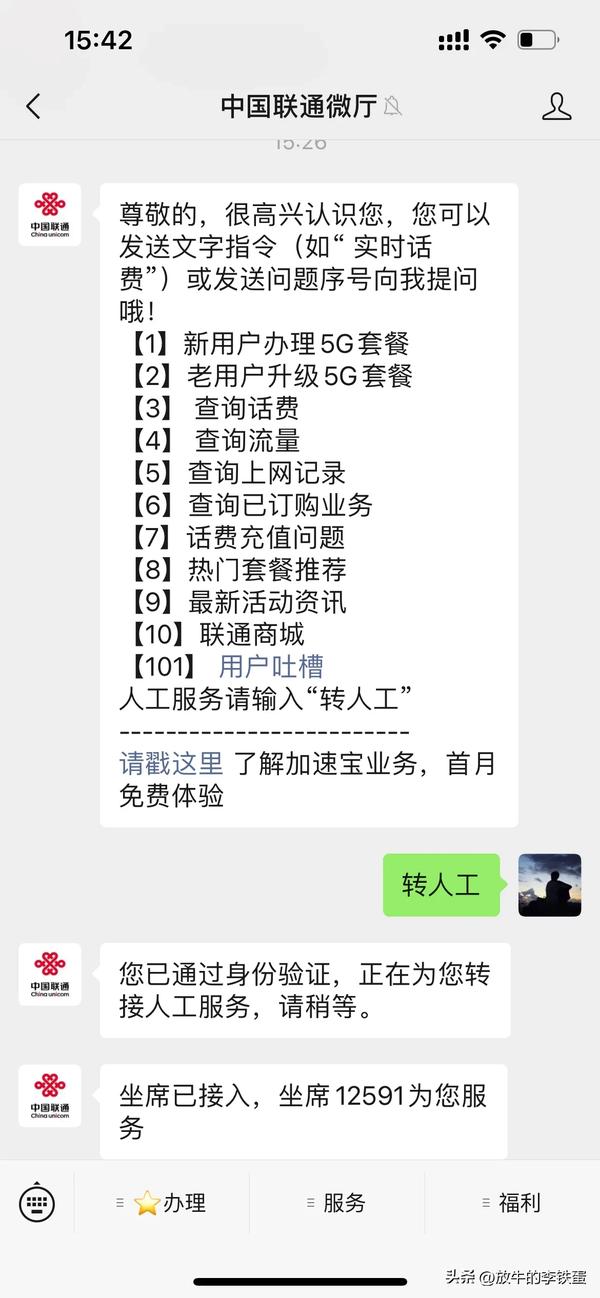Image resolution: width=600 pixels, height=1298 pixels.
Task: Tap the 用户吐槽 link
Action: click(271, 666)
